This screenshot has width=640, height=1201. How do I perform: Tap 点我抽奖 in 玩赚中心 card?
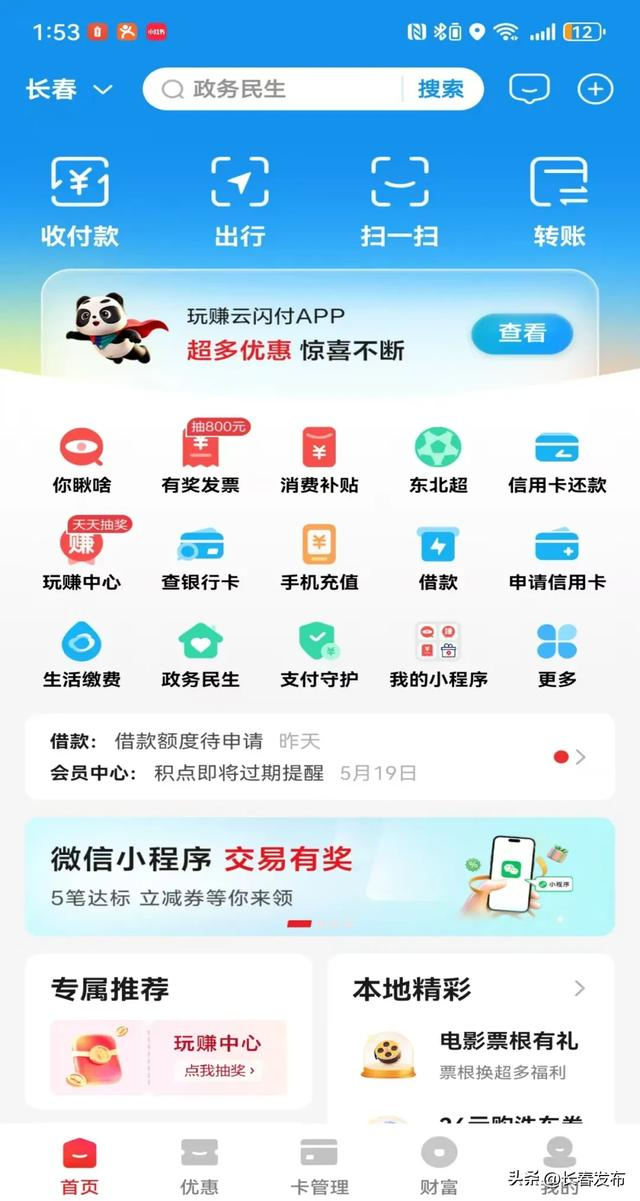tap(219, 1070)
